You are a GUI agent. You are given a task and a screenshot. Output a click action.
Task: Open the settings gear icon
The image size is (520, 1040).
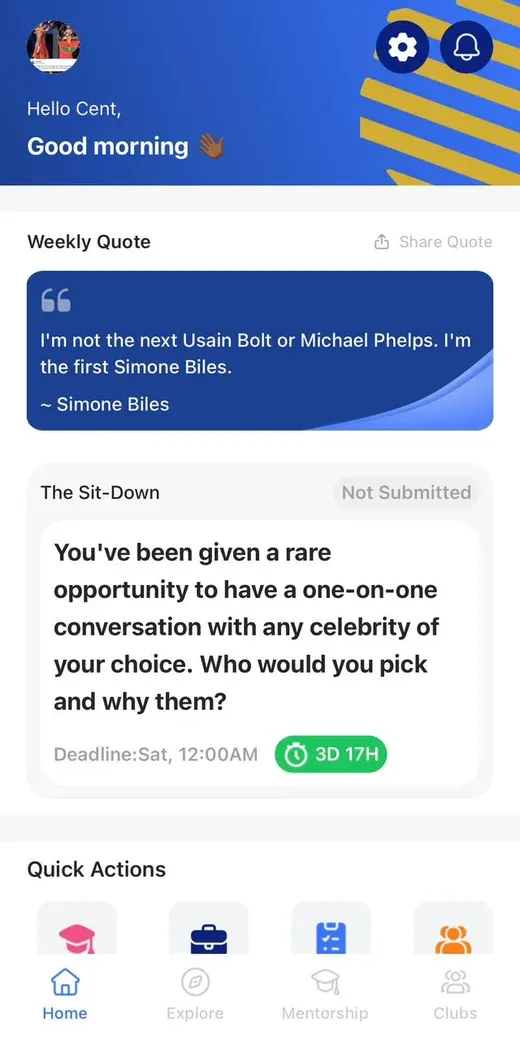[402, 46]
